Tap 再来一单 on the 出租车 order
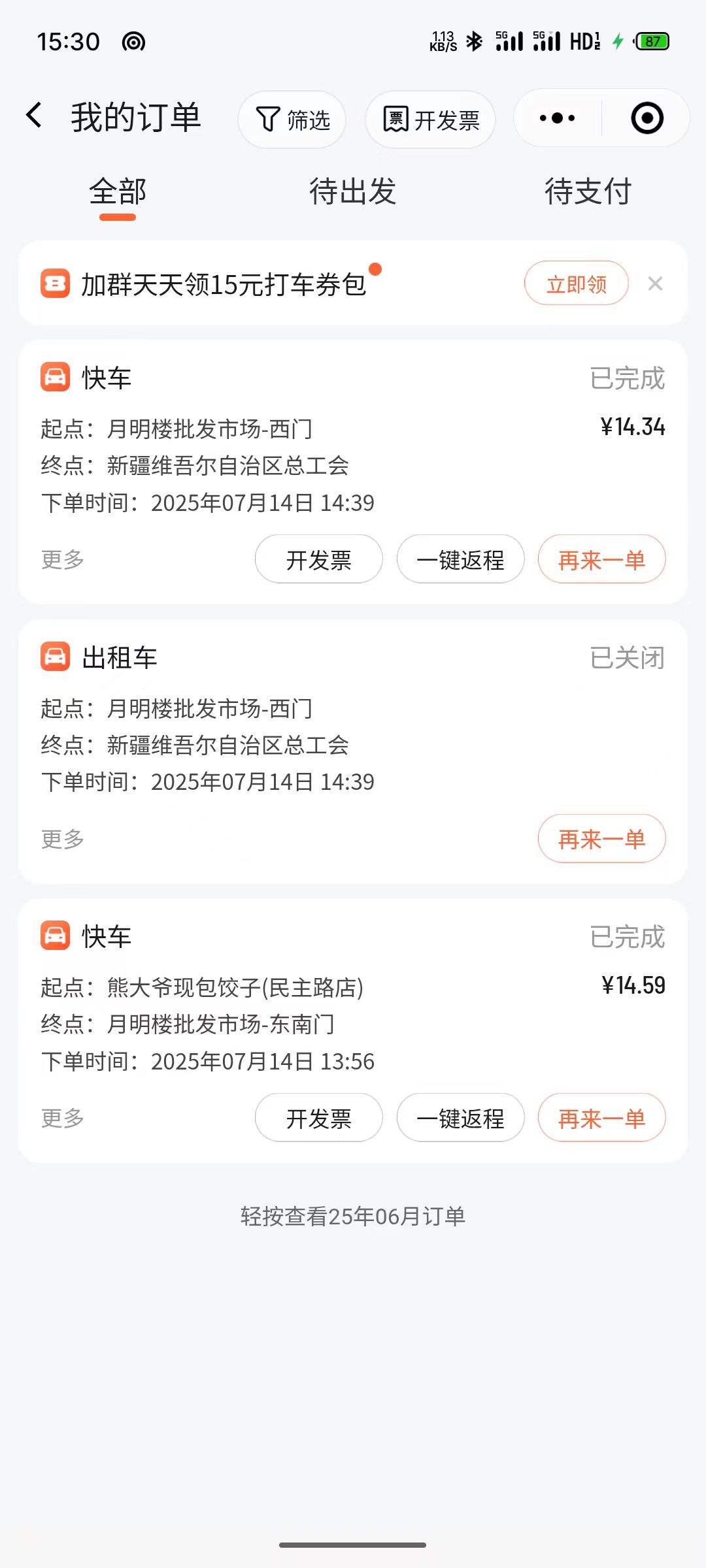706x1568 pixels. [601, 839]
